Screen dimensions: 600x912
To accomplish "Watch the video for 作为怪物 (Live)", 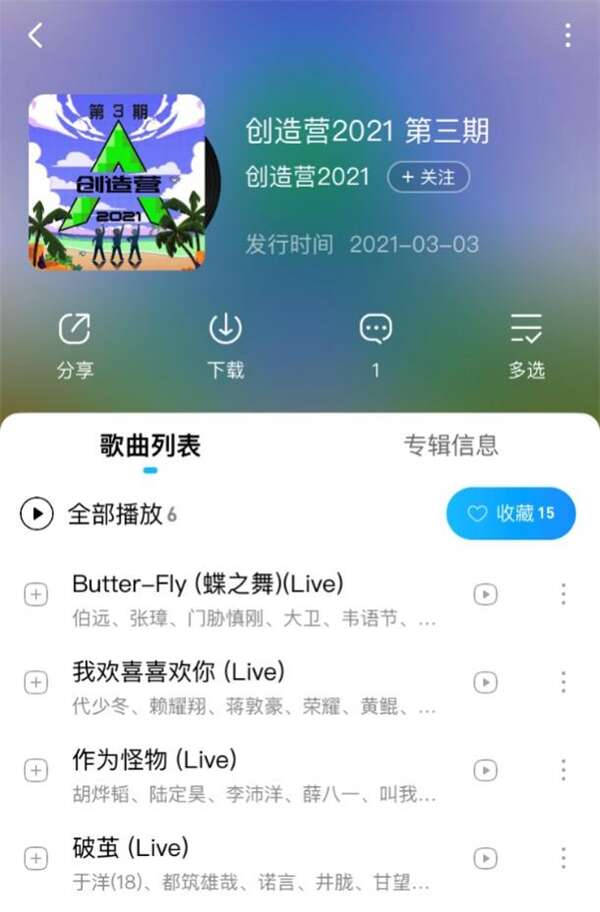I will click(x=485, y=770).
